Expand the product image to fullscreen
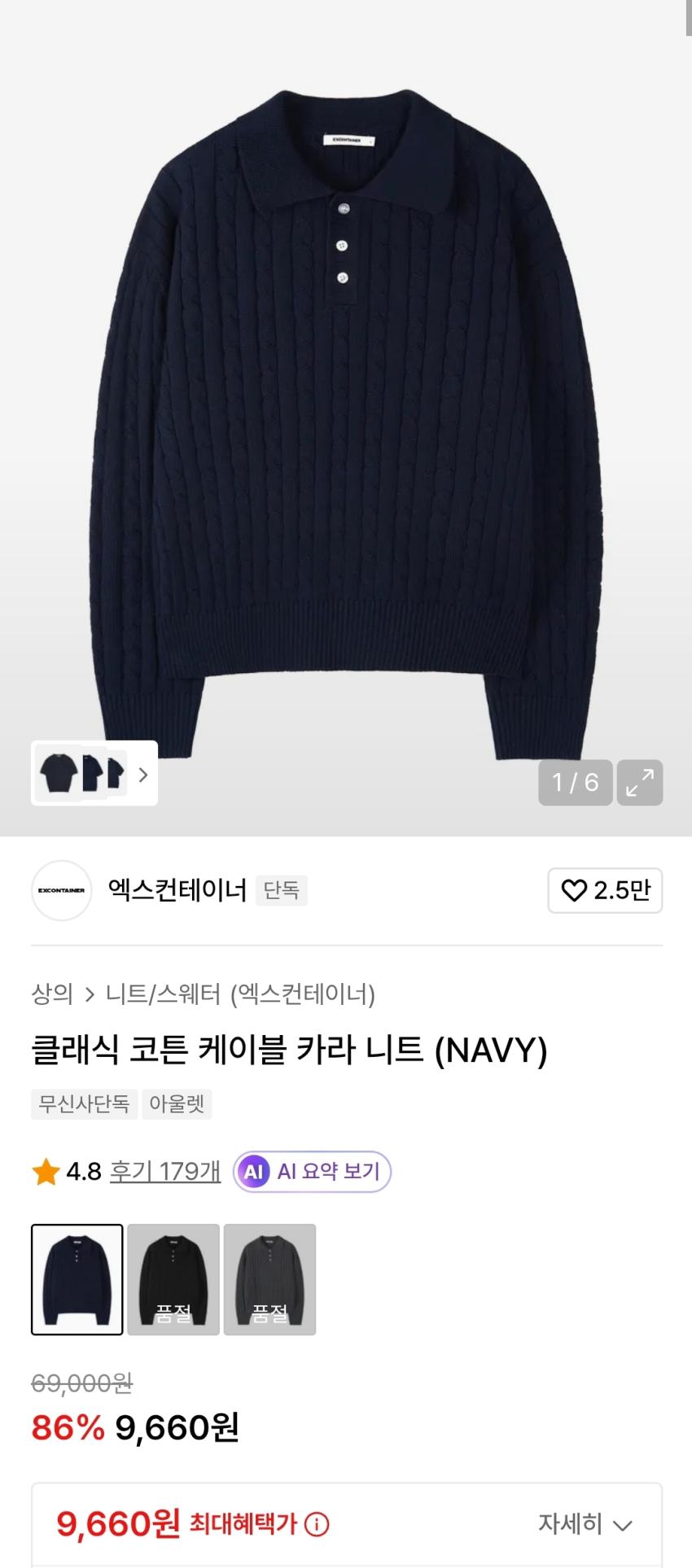Image resolution: width=692 pixels, height=1568 pixels. tap(640, 783)
